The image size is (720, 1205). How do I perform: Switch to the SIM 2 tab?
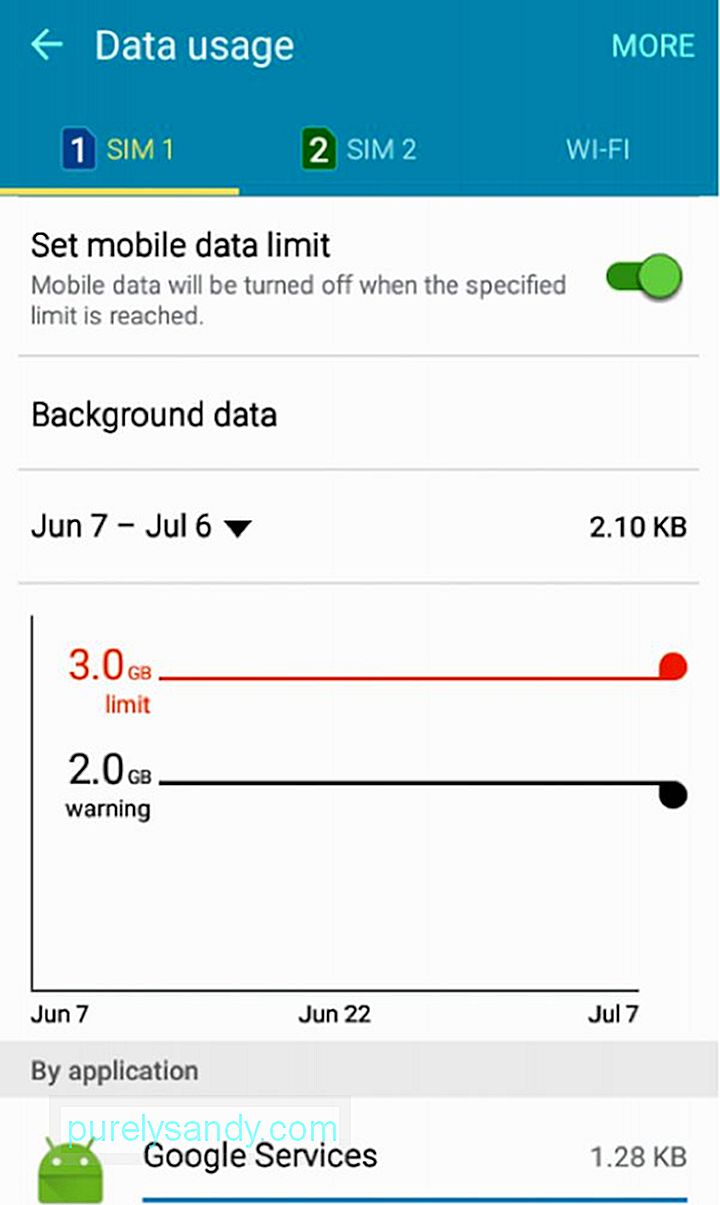(x=359, y=150)
